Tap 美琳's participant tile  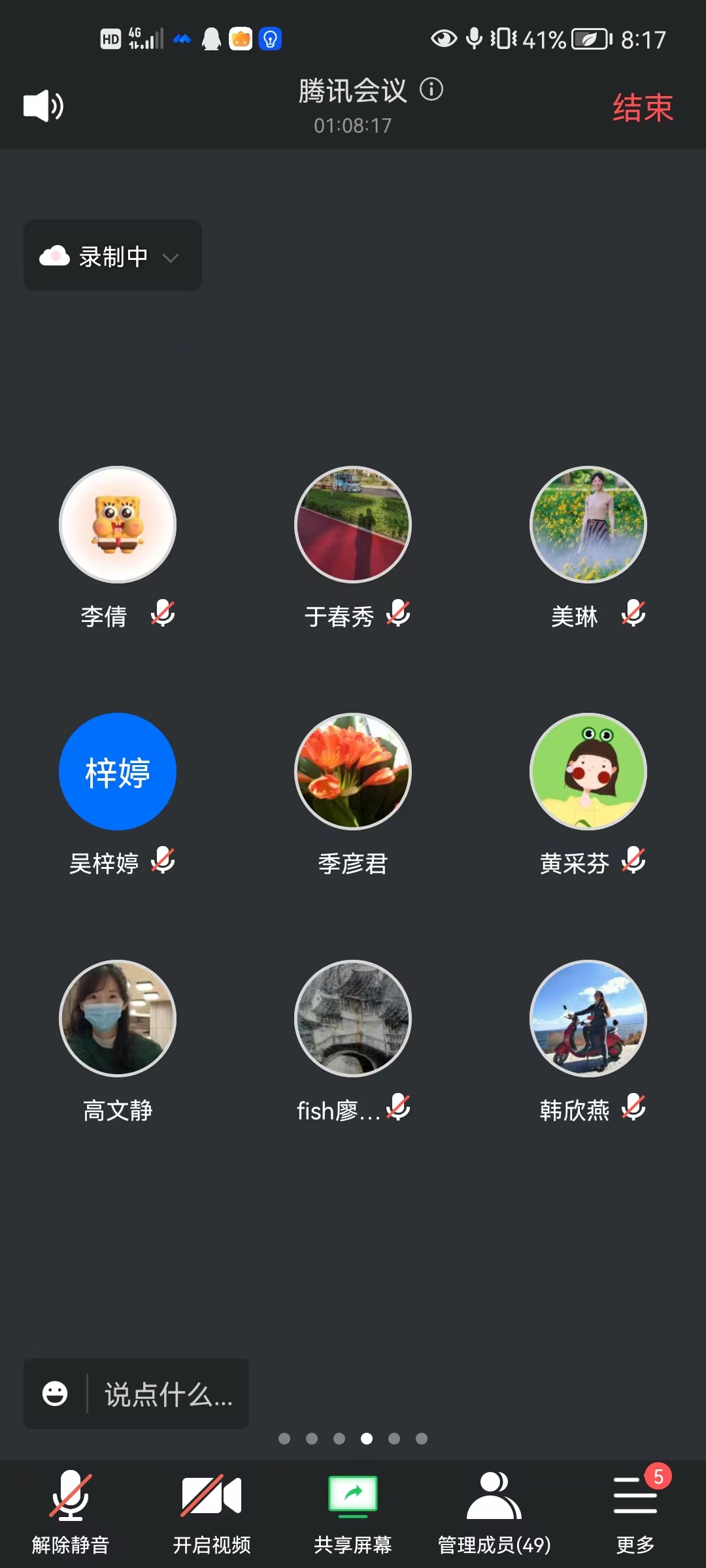[x=588, y=525]
